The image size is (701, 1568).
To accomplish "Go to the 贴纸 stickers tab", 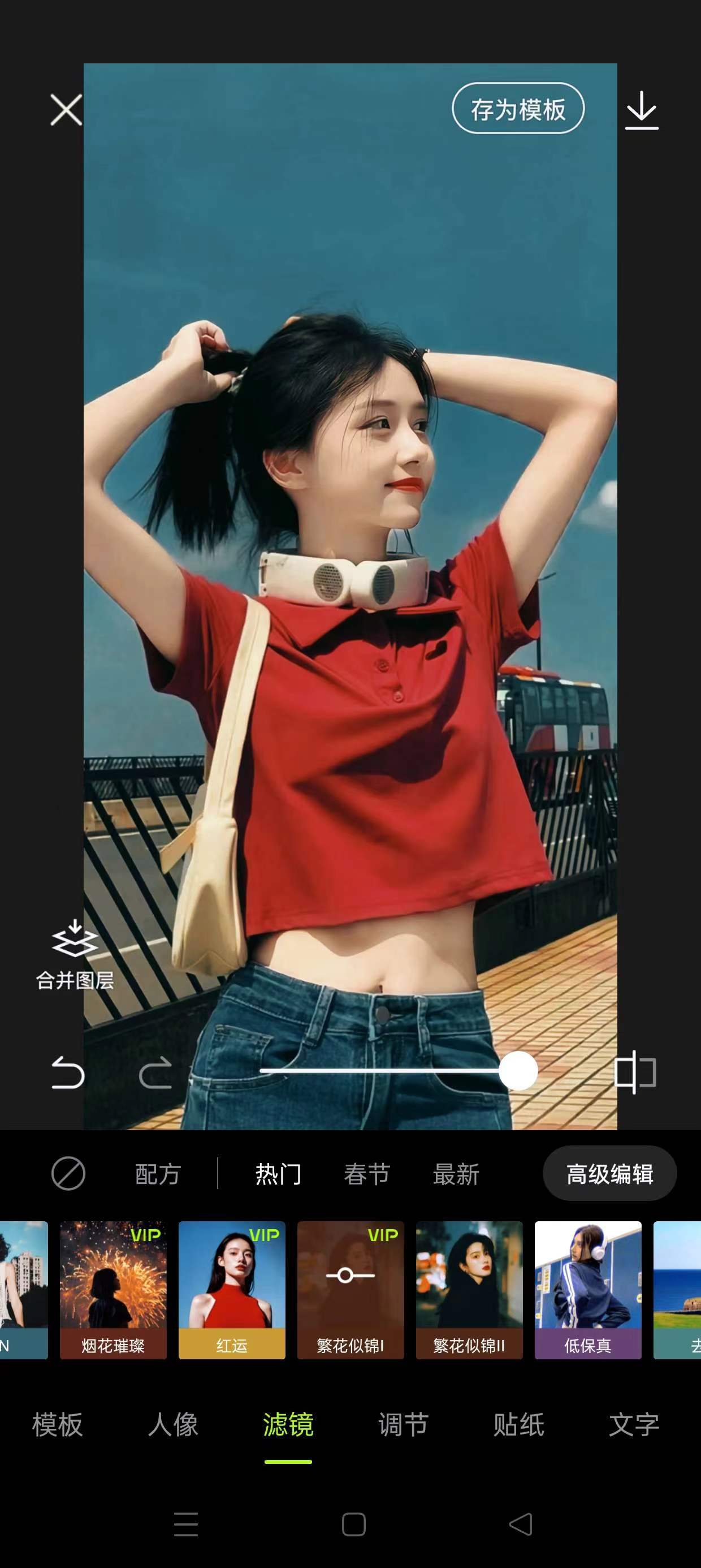I will (518, 1425).
